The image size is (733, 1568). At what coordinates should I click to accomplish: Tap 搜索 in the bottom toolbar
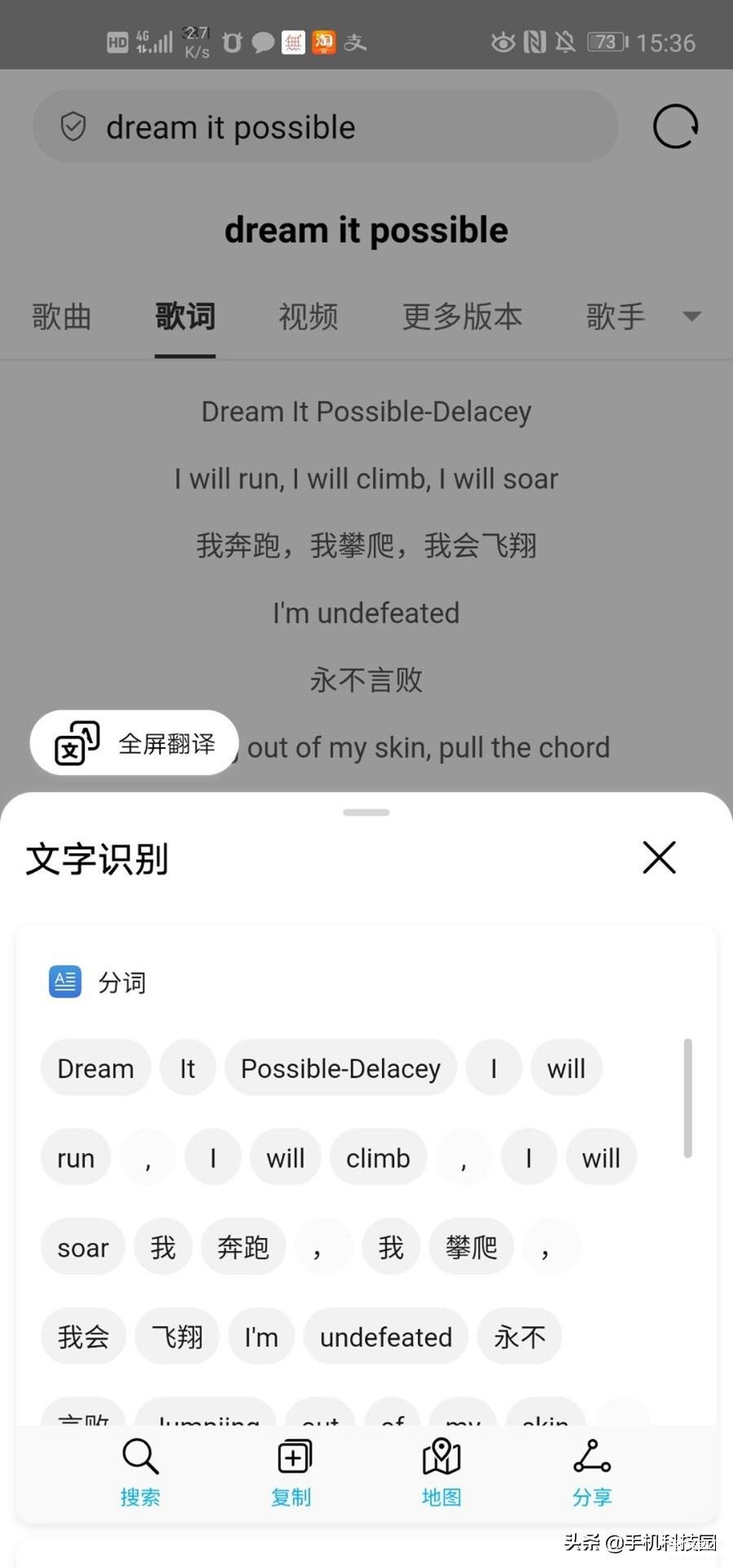140,1473
